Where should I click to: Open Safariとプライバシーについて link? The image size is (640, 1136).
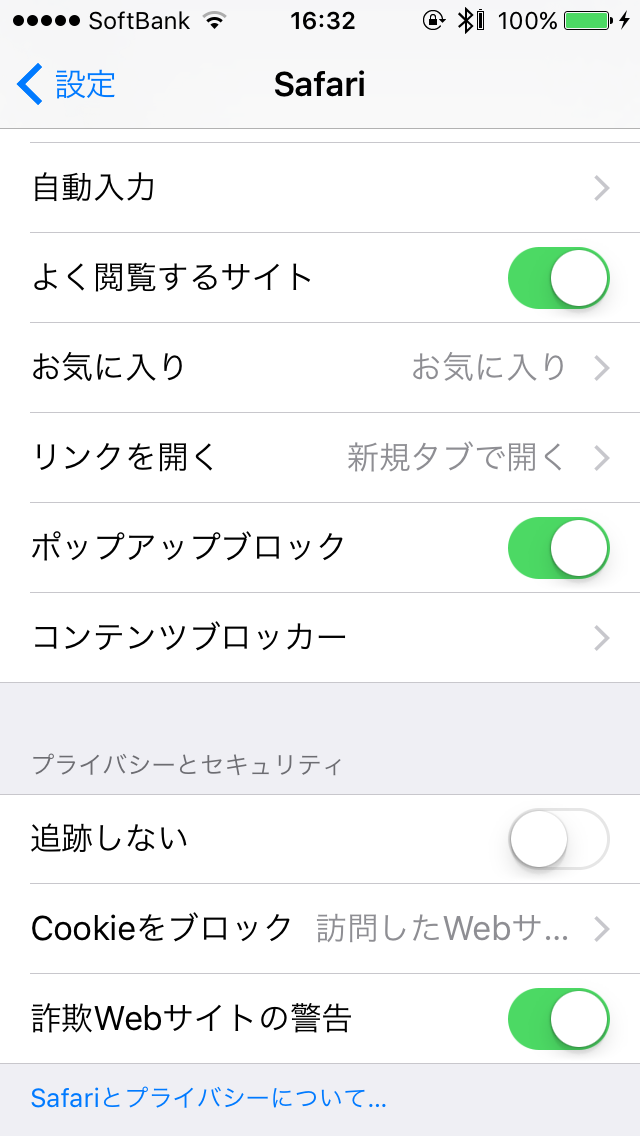pyautogui.click(x=208, y=1098)
